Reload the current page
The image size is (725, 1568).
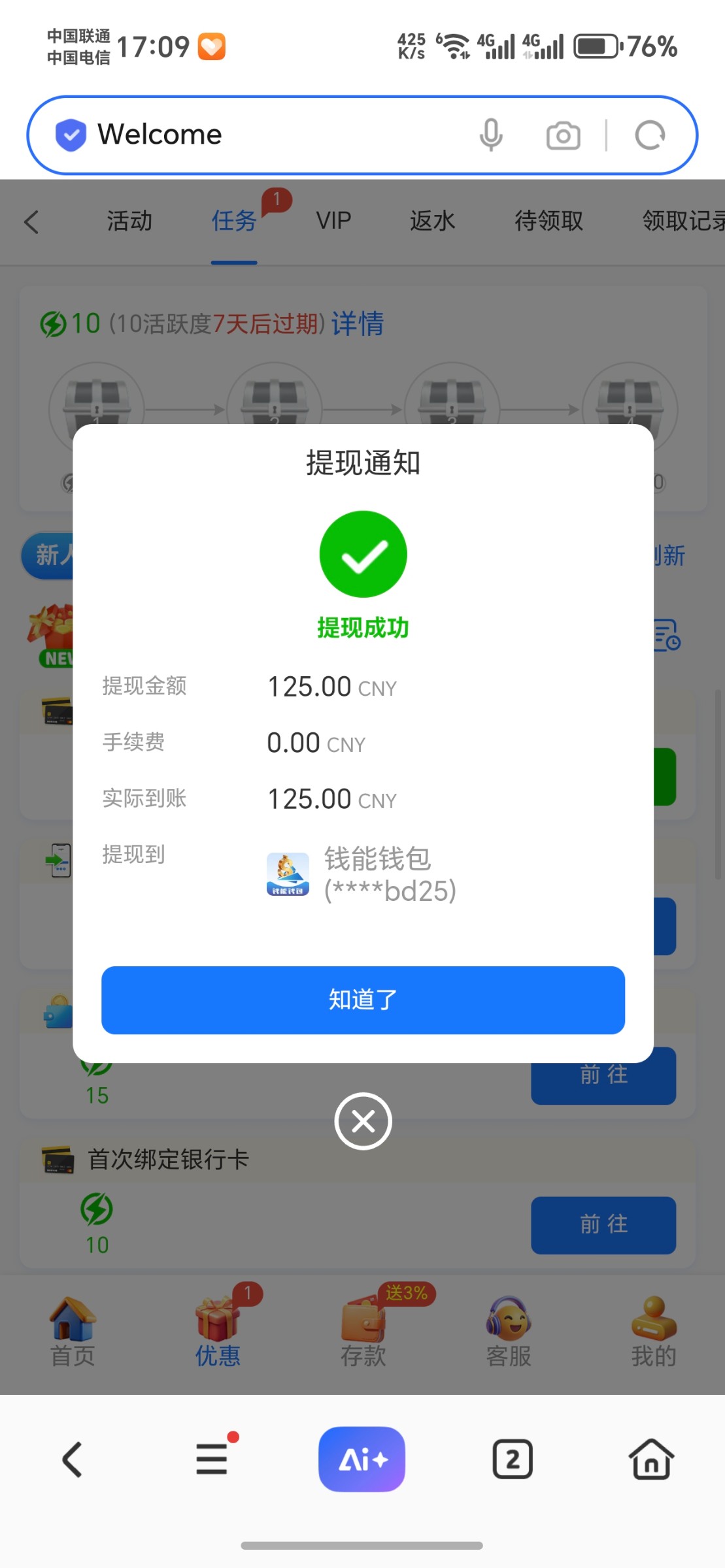pyautogui.click(x=650, y=136)
